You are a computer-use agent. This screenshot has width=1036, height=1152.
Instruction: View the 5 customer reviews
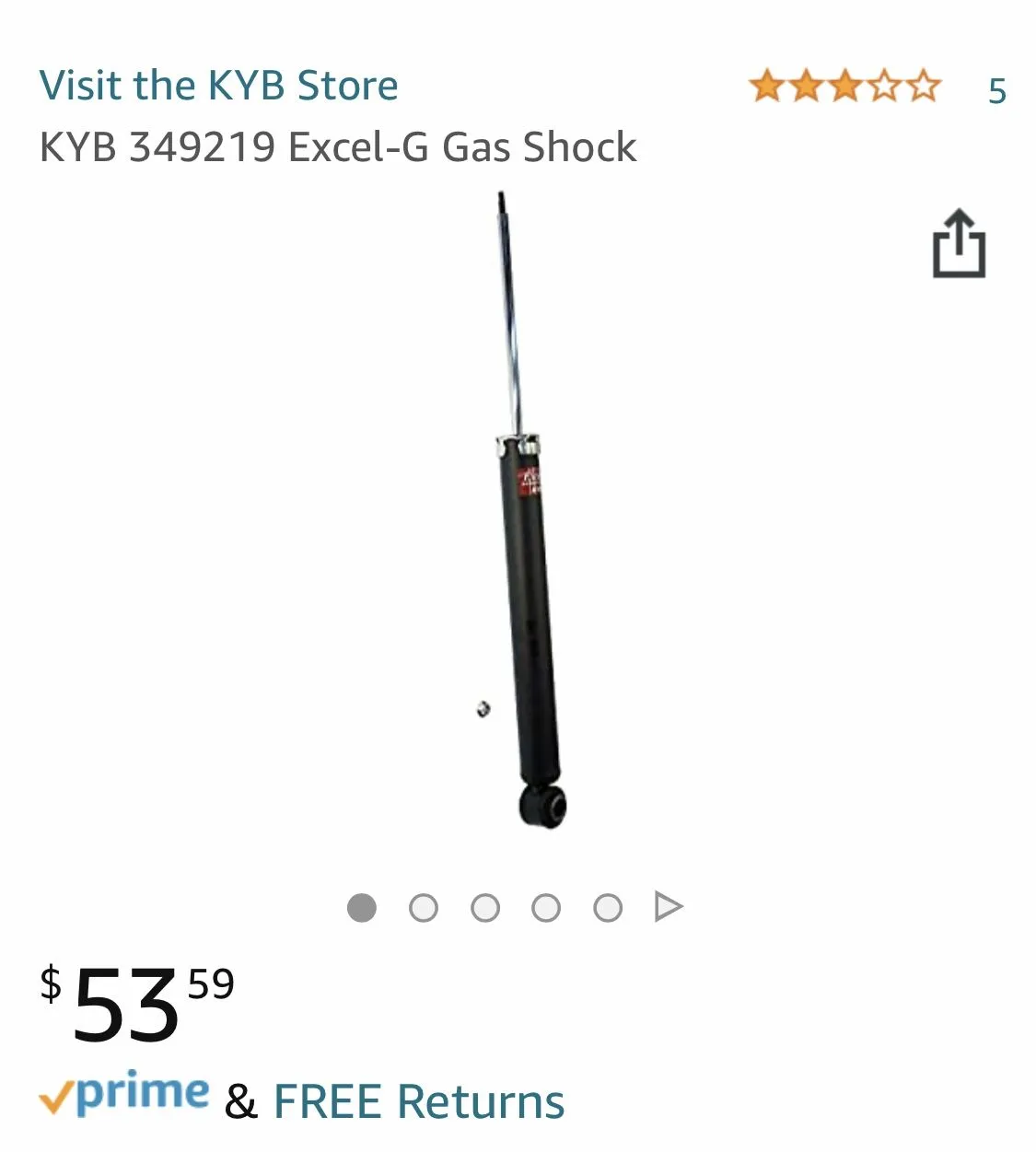[x=996, y=91]
